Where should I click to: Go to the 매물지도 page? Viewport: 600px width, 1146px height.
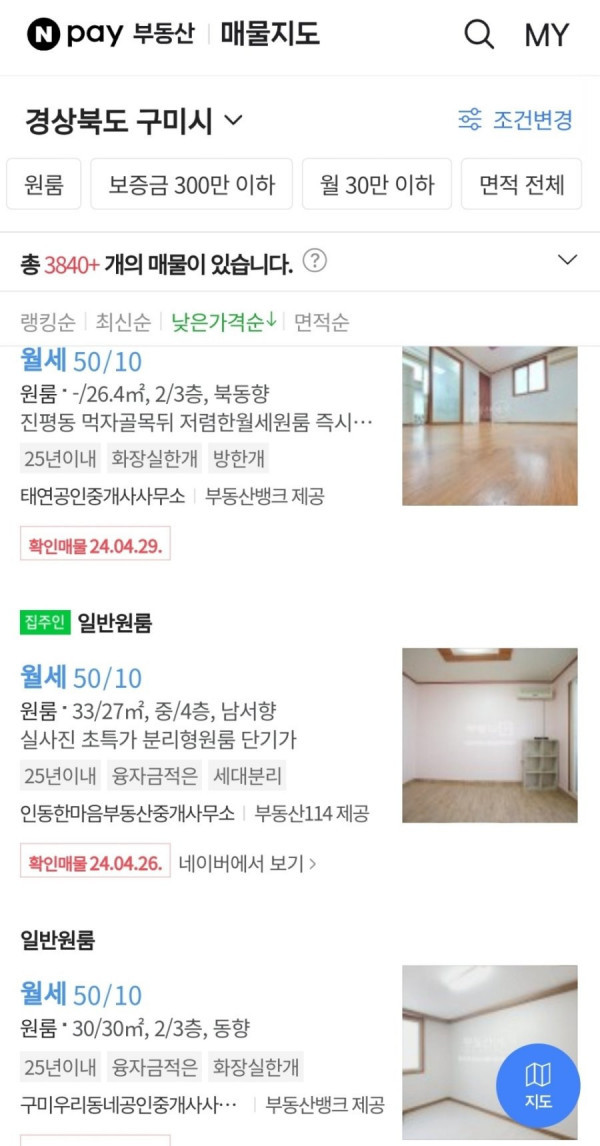[x=269, y=35]
